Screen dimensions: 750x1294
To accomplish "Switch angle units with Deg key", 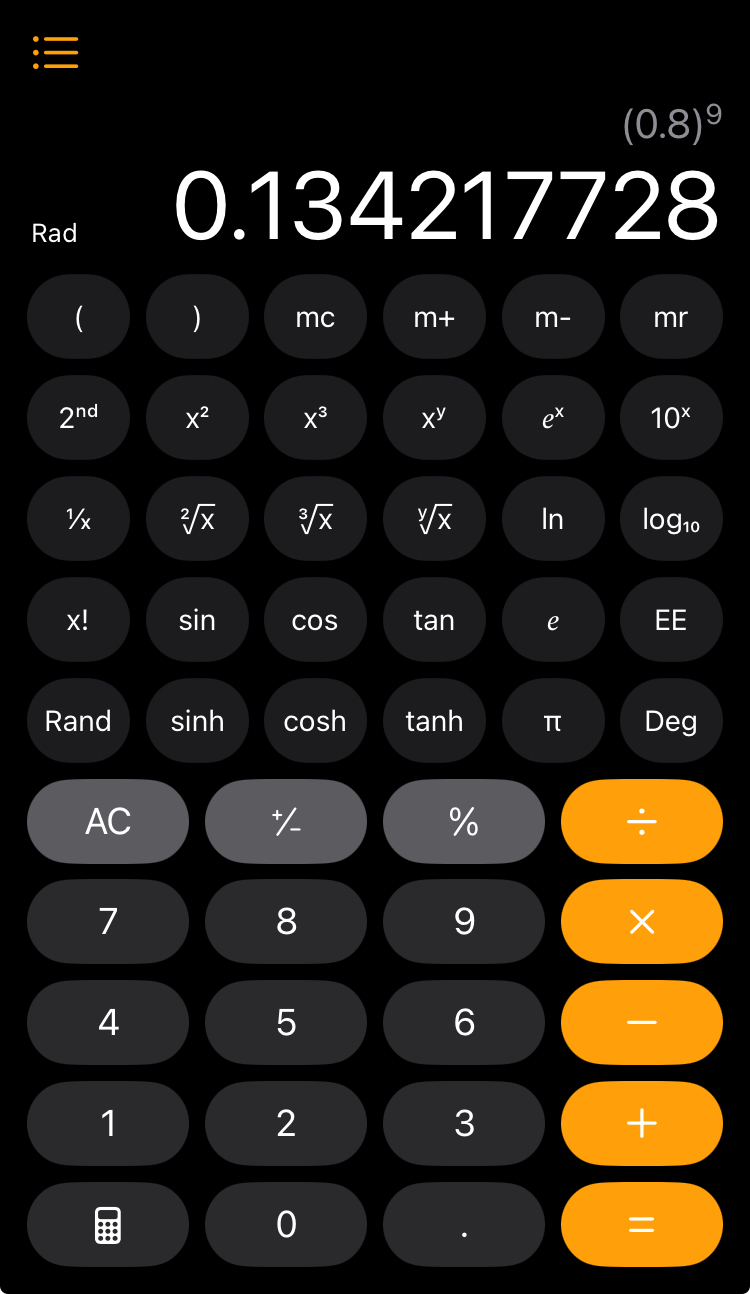I will (x=671, y=721).
